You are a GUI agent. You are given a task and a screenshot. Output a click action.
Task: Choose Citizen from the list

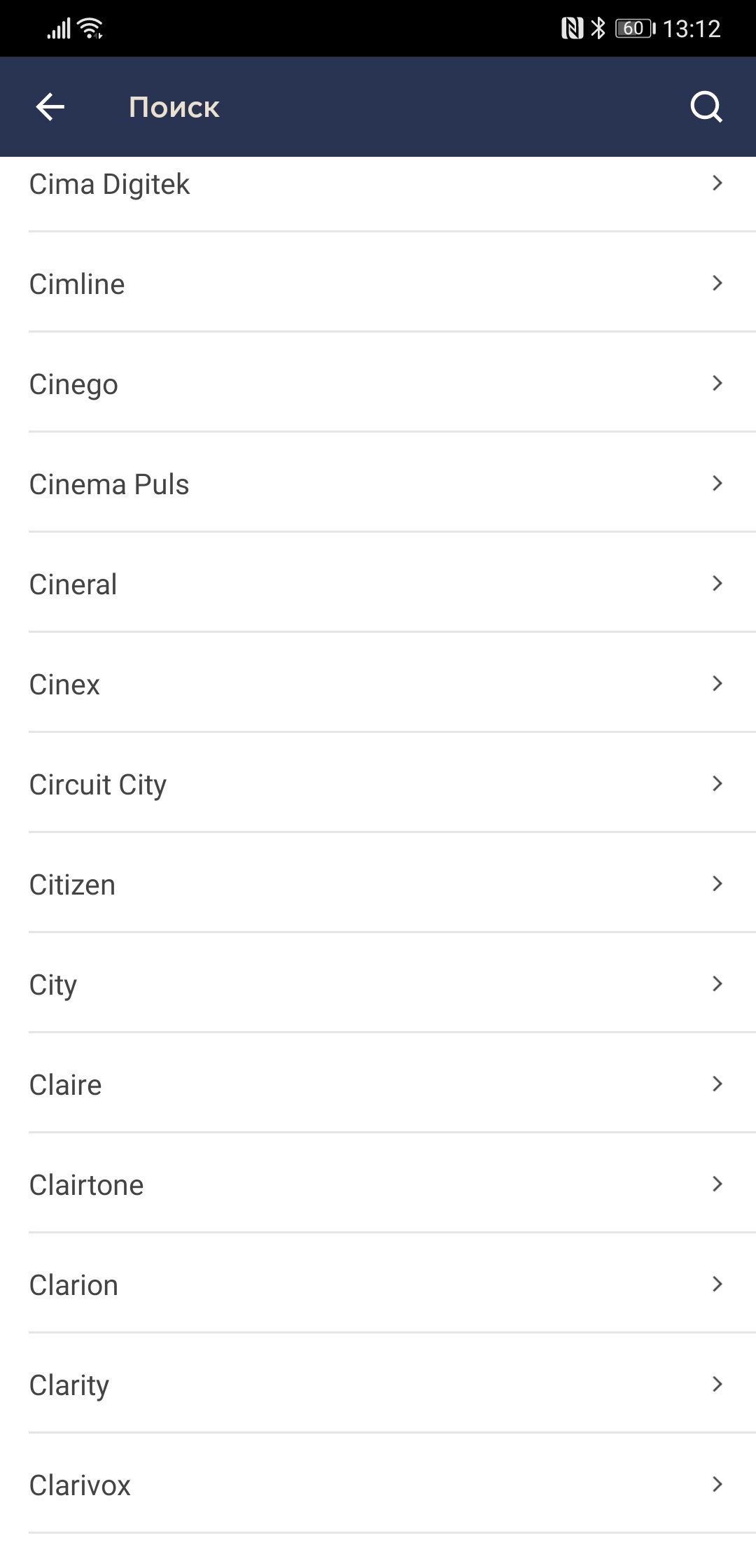tap(378, 883)
